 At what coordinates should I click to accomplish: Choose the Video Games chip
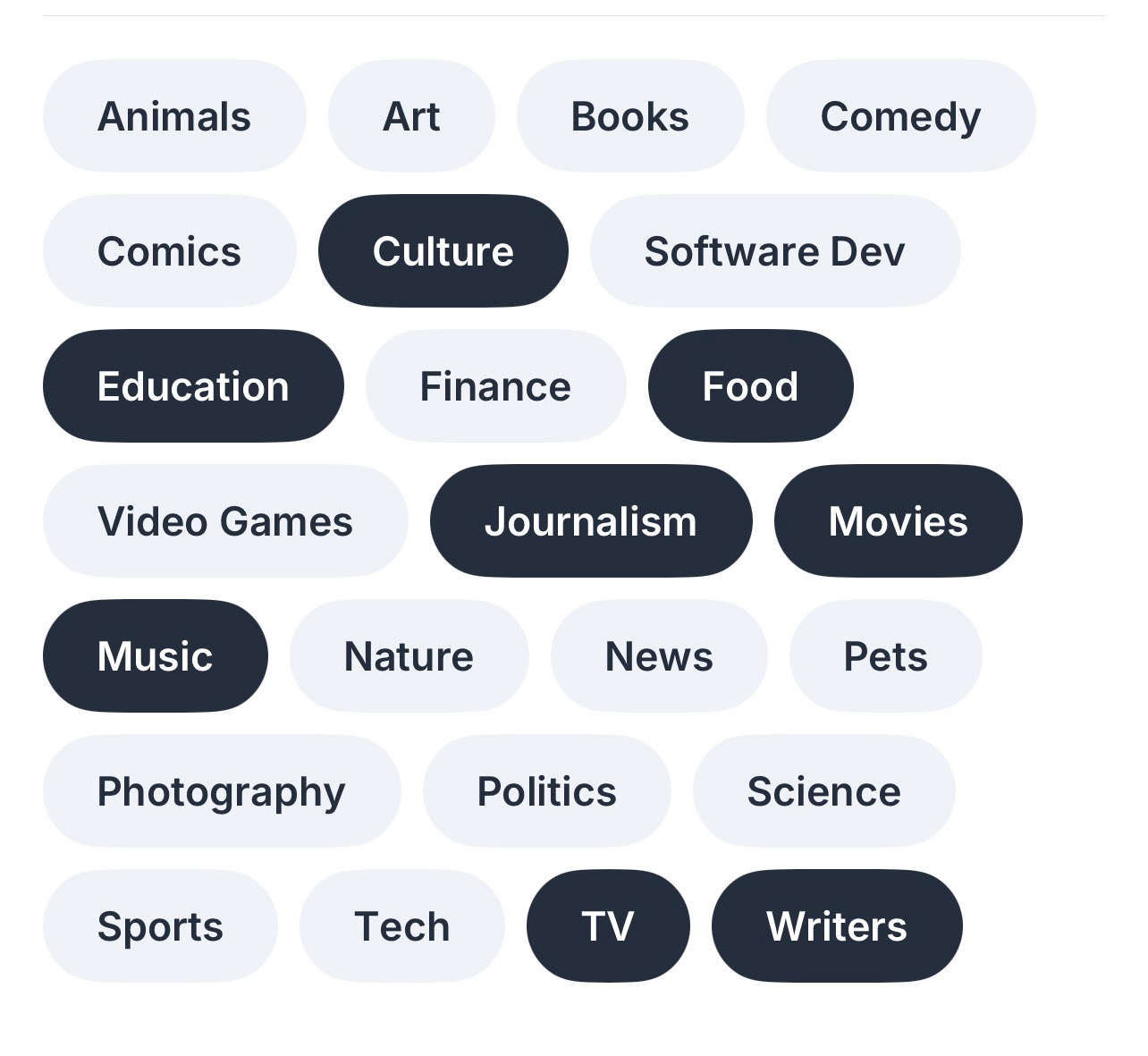225,521
